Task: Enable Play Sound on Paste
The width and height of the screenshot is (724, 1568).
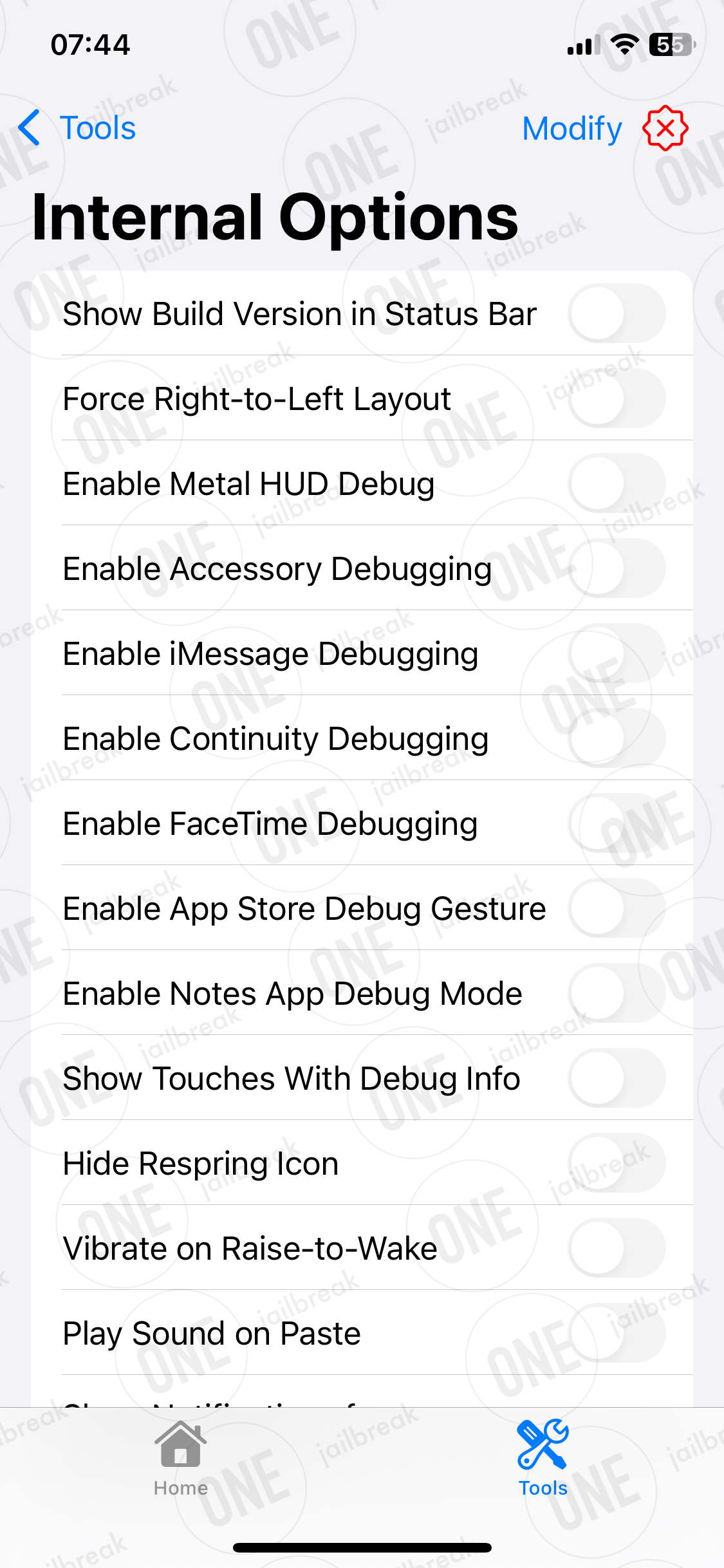Action: pos(617,1333)
